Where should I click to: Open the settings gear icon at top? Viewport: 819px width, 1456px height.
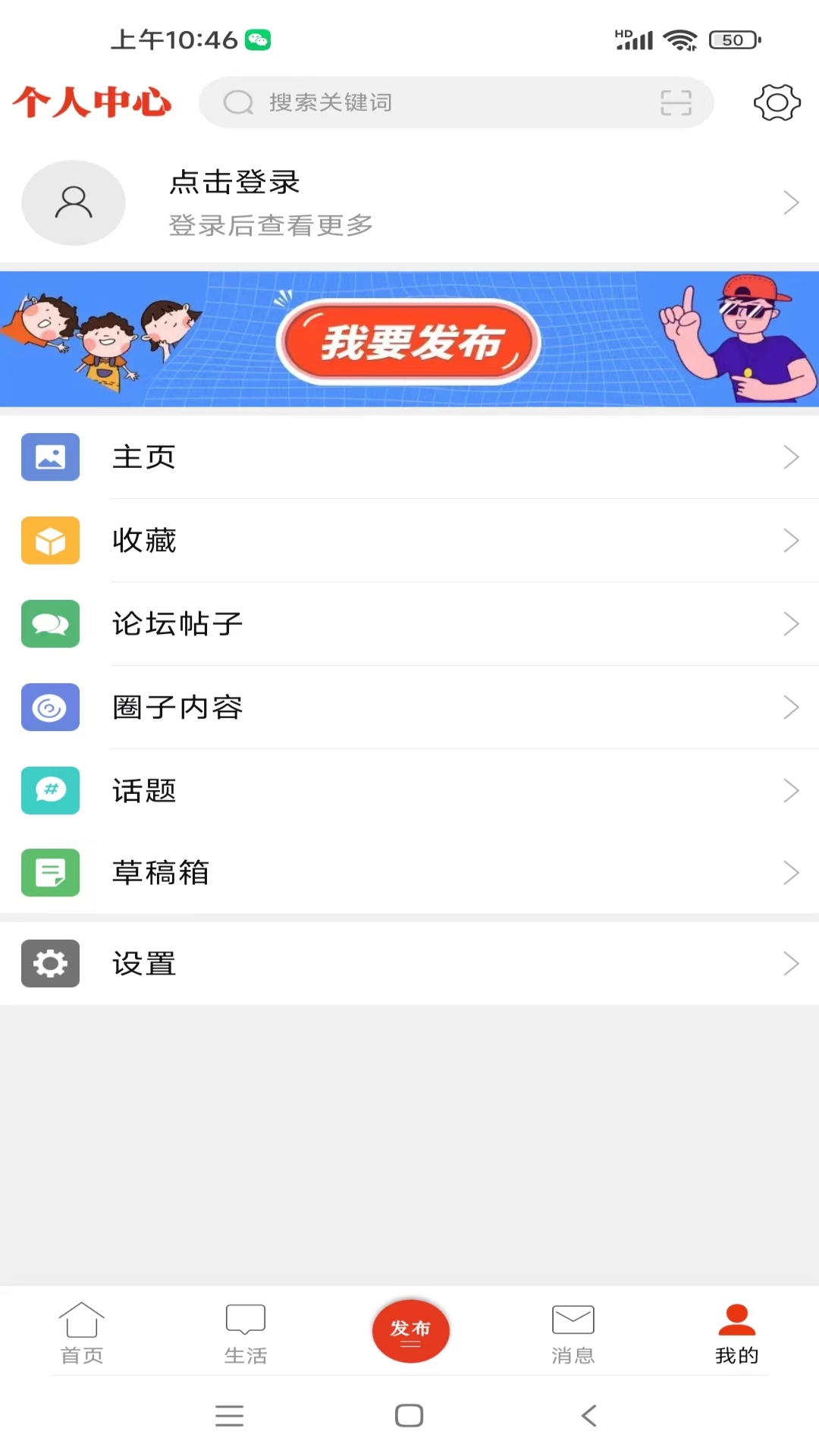click(x=777, y=102)
